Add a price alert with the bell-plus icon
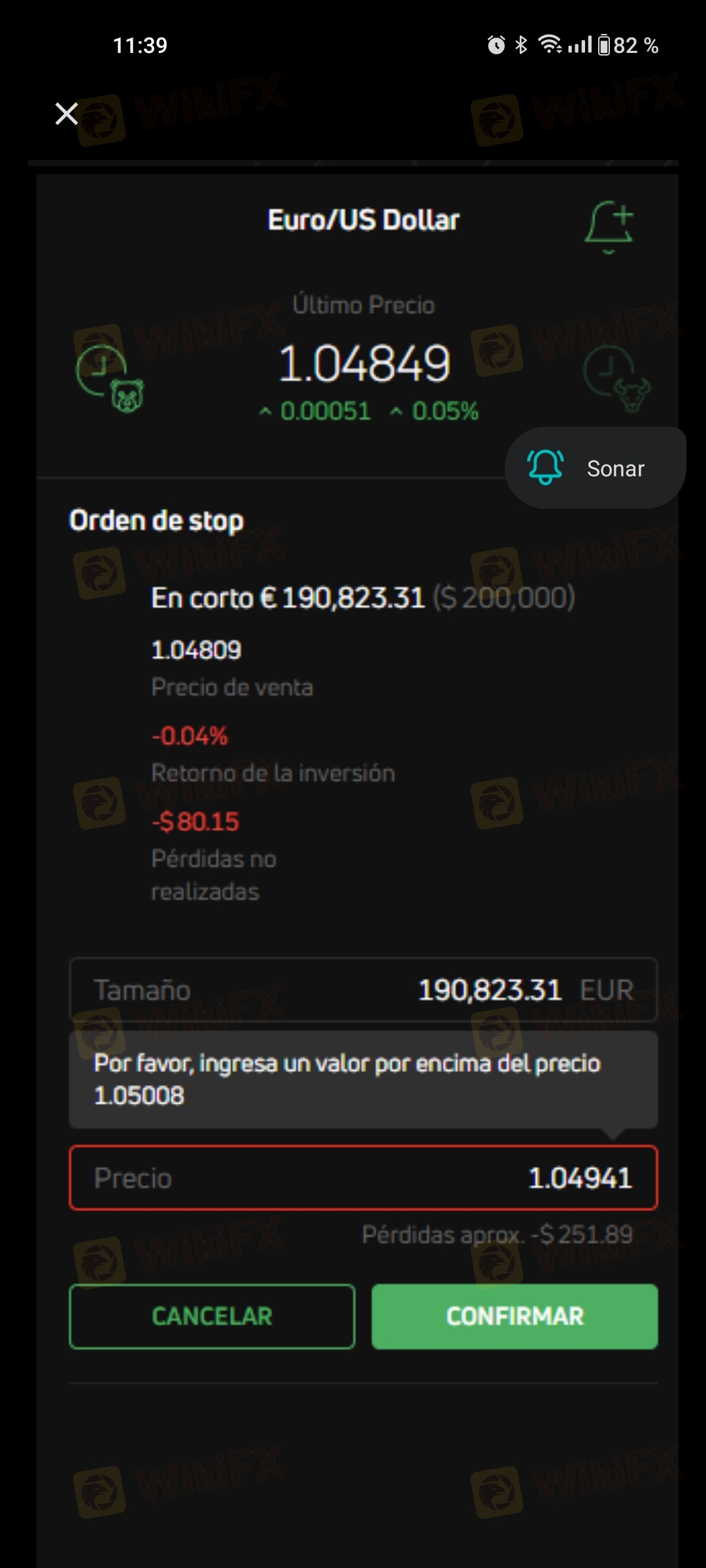The width and height of the screenshot is (706, 1568). click(x=609, y=226)
